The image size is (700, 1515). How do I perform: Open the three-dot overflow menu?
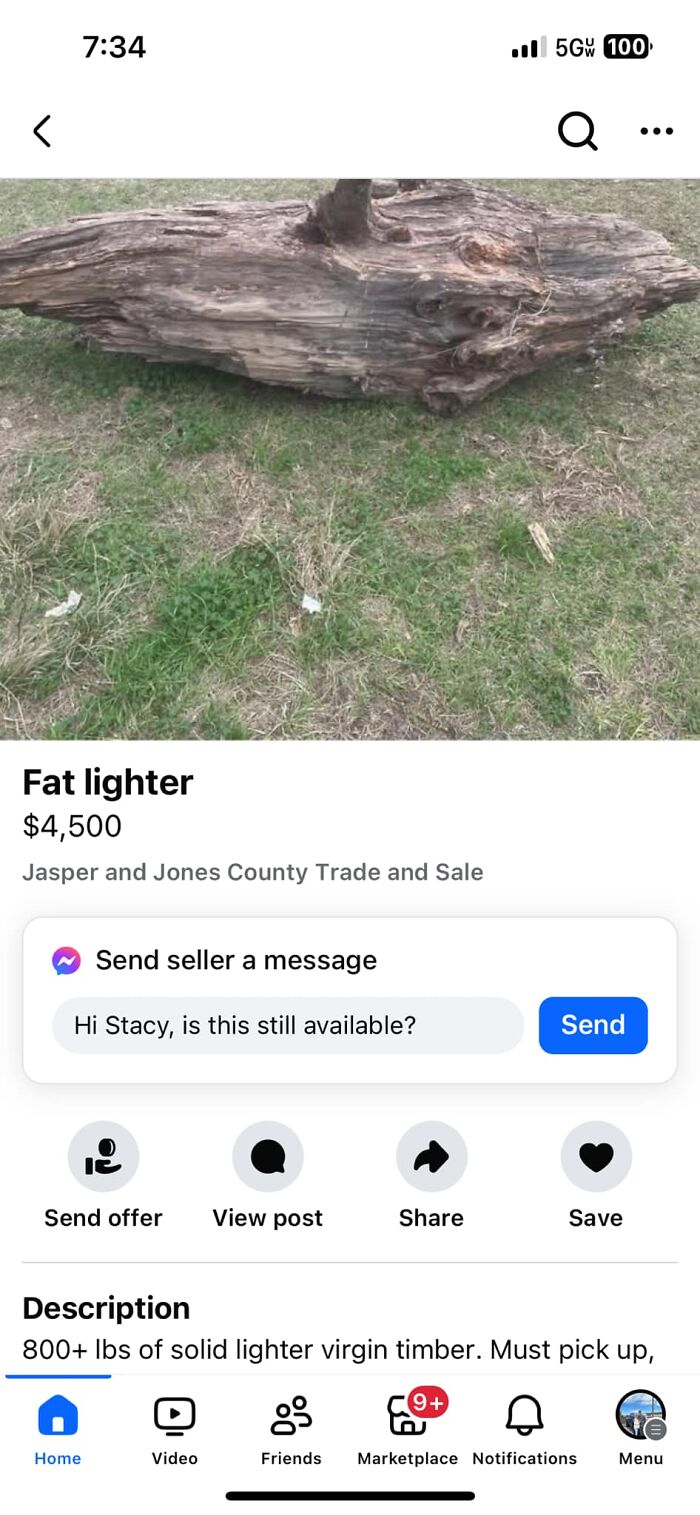click(x=656, y=131)
